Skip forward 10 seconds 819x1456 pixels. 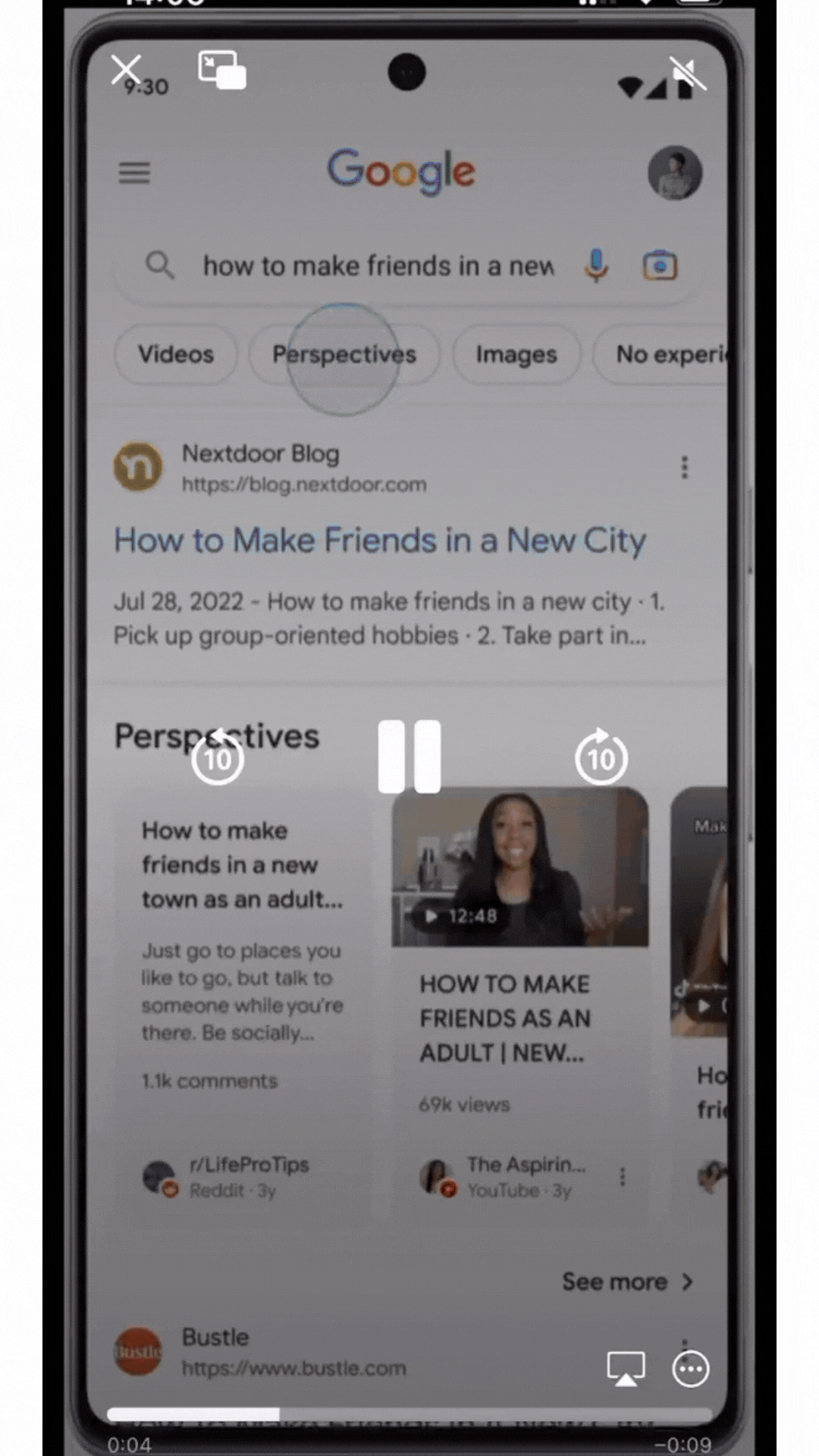(601, 757)
